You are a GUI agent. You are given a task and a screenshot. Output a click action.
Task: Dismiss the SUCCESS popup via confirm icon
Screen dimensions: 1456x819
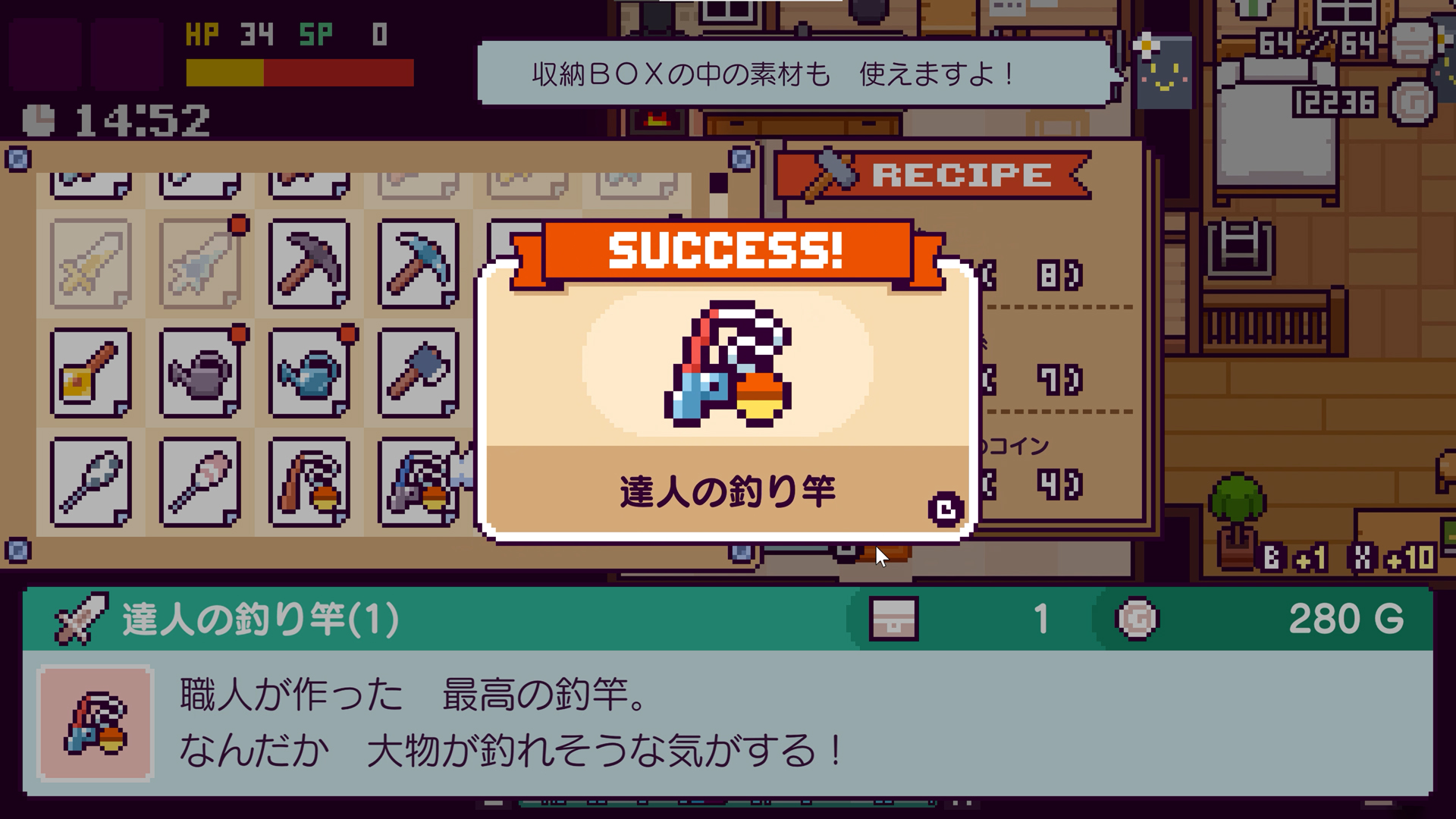click(x=946, y=509)
